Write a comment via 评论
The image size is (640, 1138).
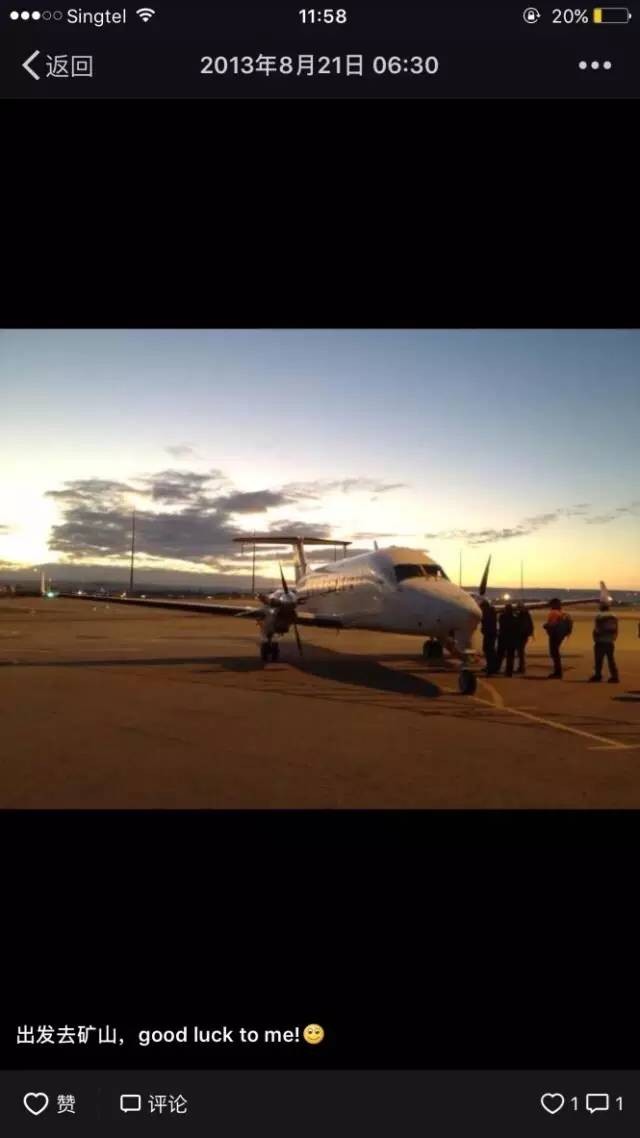tap(153, 1104)
